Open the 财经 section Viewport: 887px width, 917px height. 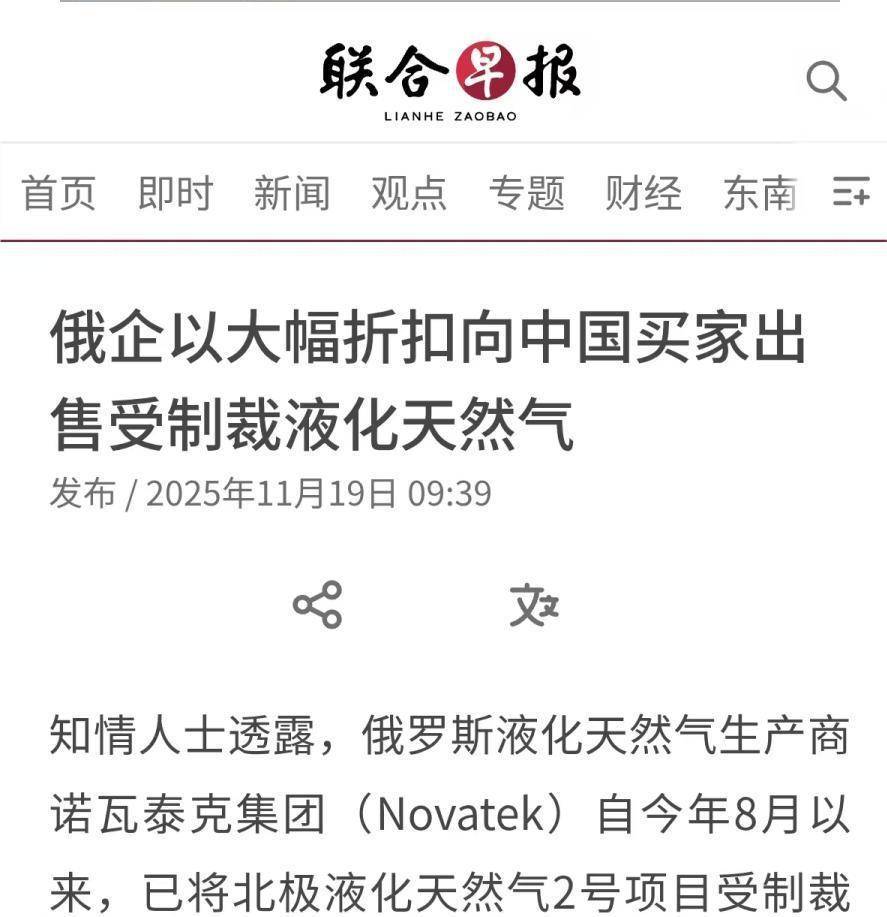coord(643,193)
